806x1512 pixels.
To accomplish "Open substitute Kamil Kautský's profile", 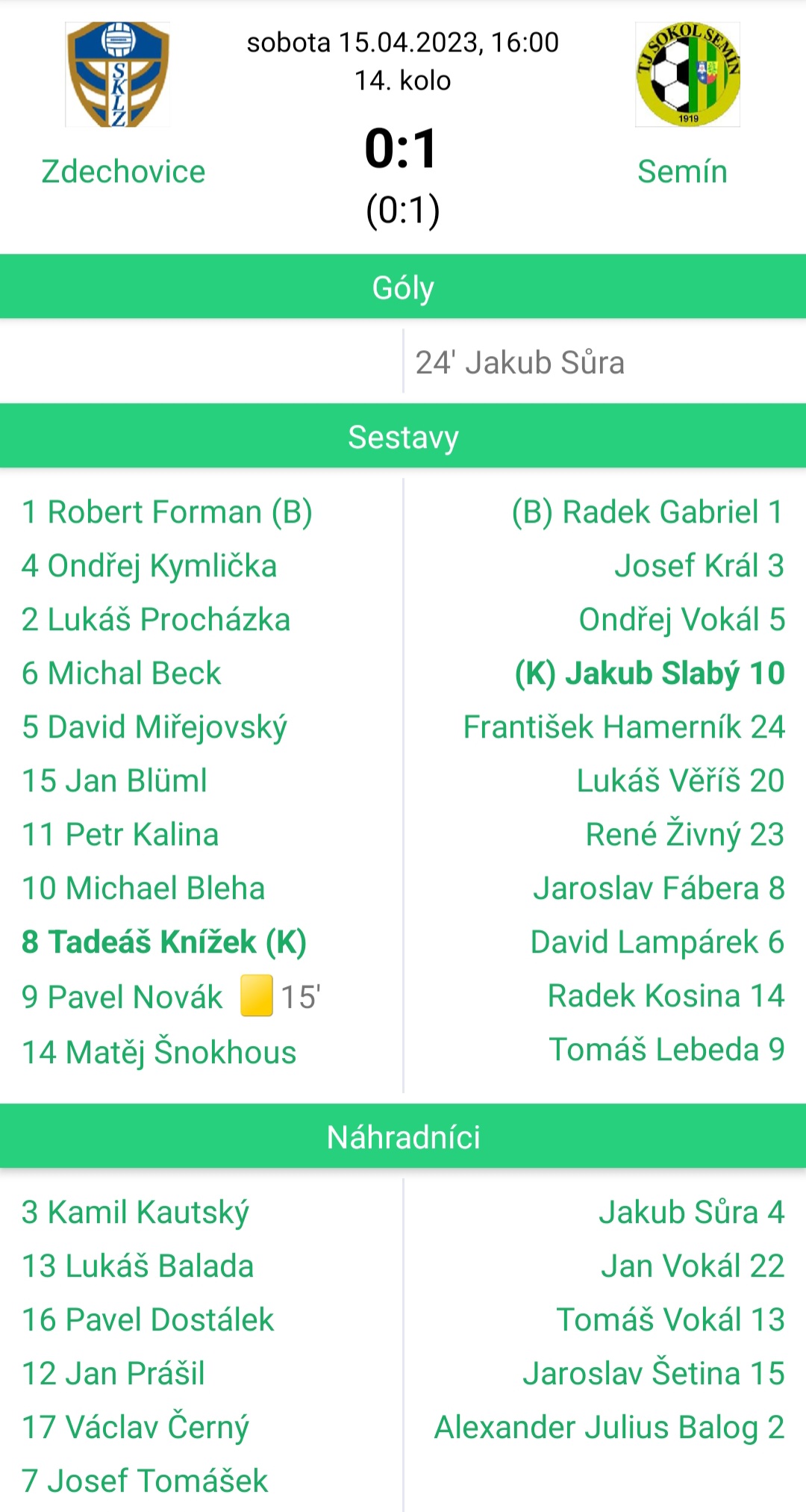I will coord(135,1213).
